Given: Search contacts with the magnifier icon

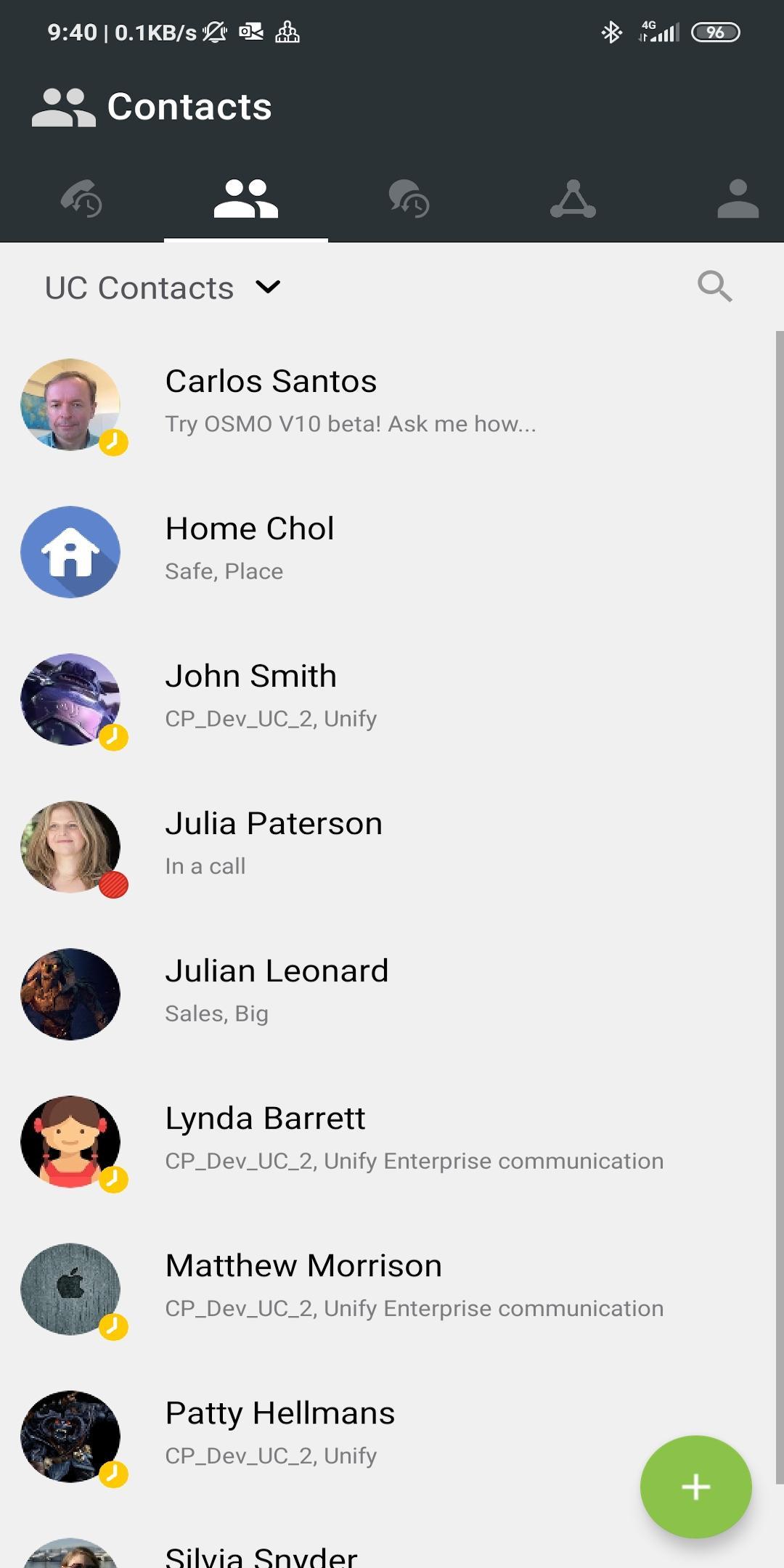Looking at the screenshot, I should coord(714,286).
